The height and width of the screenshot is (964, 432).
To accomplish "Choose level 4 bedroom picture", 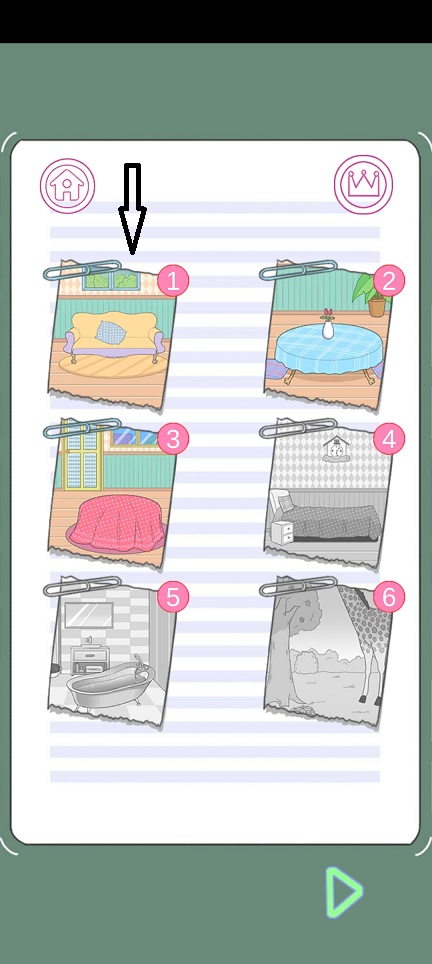I will tap(329, 493).
